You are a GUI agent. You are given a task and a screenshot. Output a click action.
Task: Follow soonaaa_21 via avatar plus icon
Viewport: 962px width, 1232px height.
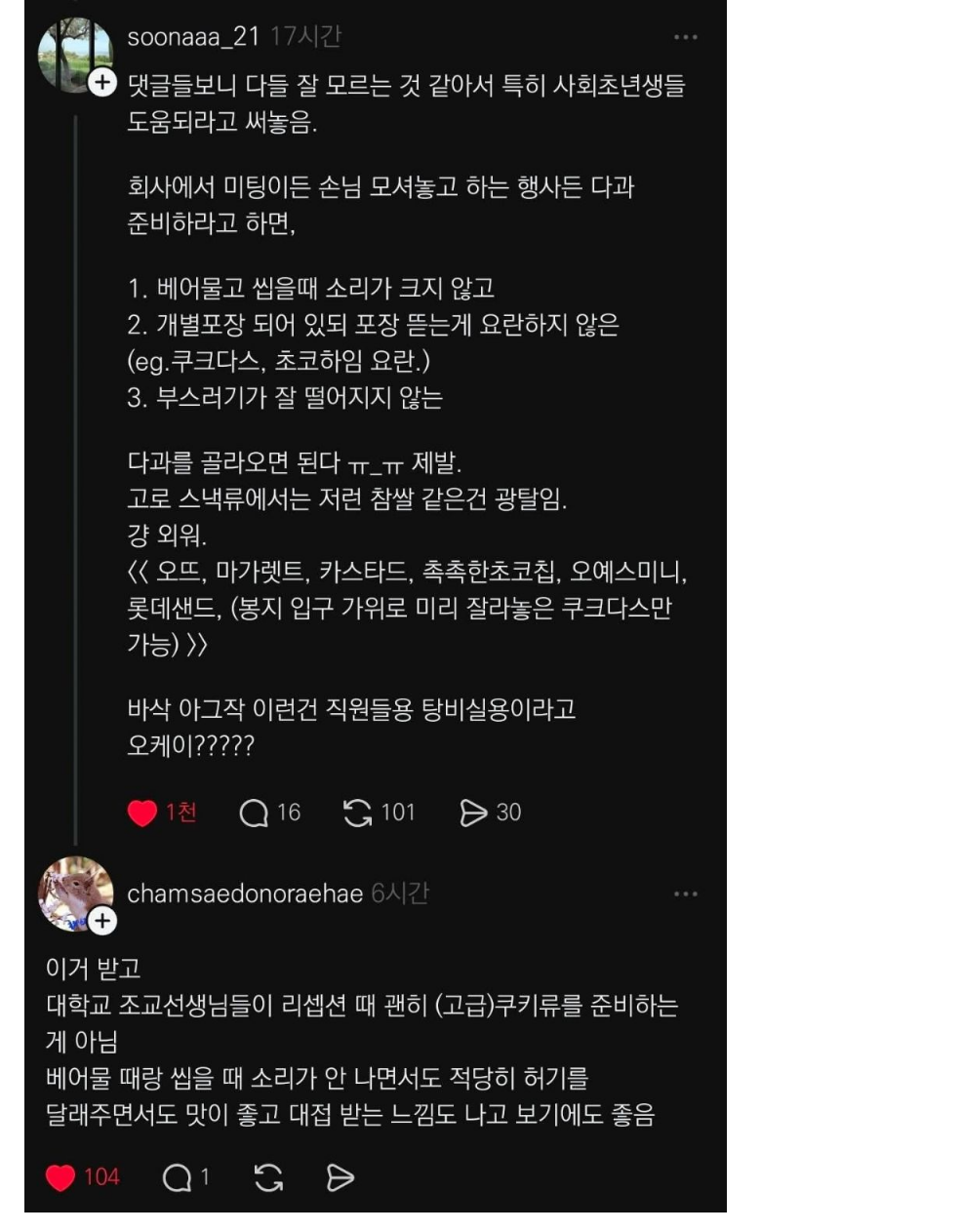point(102,82)
